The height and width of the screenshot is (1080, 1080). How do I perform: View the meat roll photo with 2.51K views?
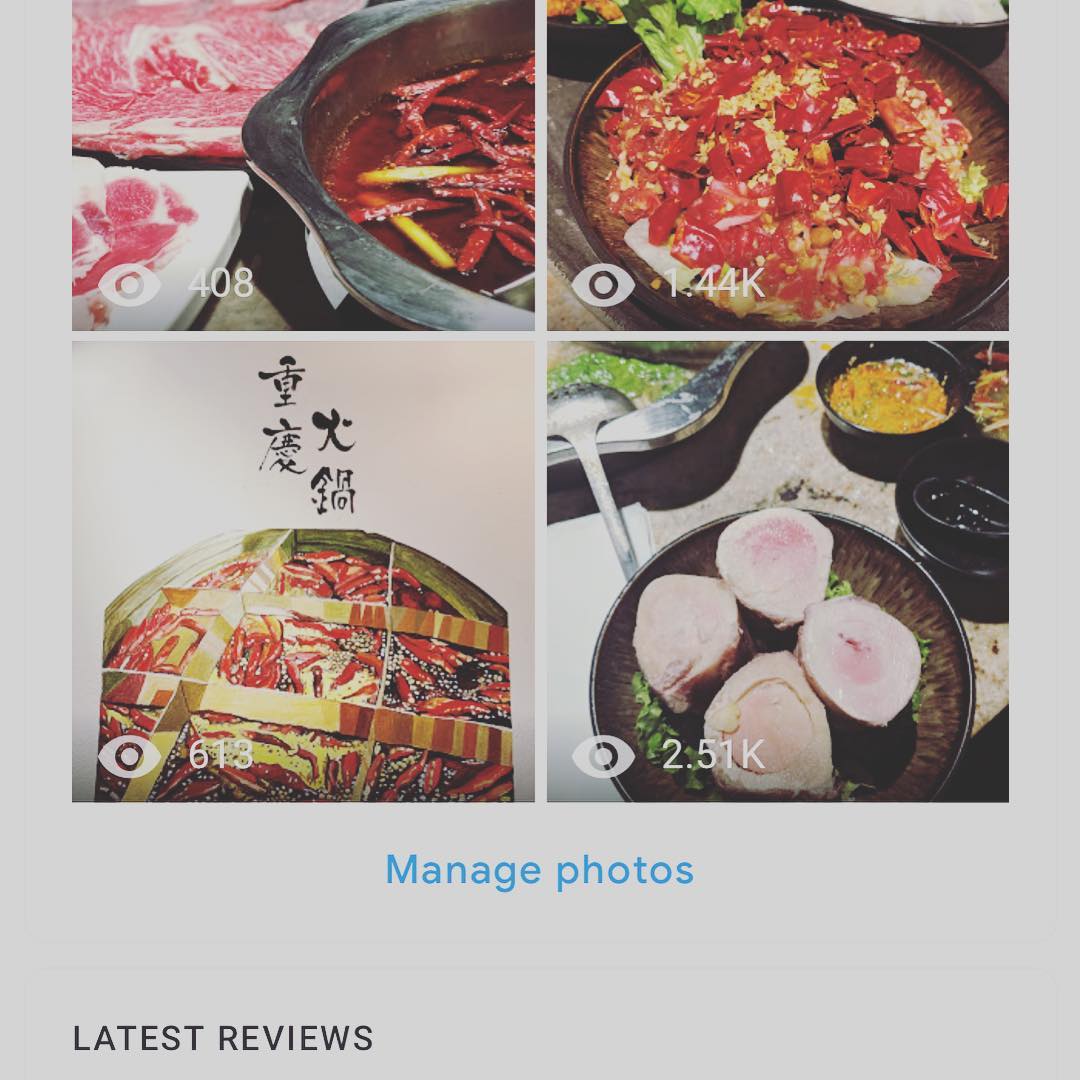[777, 571]
